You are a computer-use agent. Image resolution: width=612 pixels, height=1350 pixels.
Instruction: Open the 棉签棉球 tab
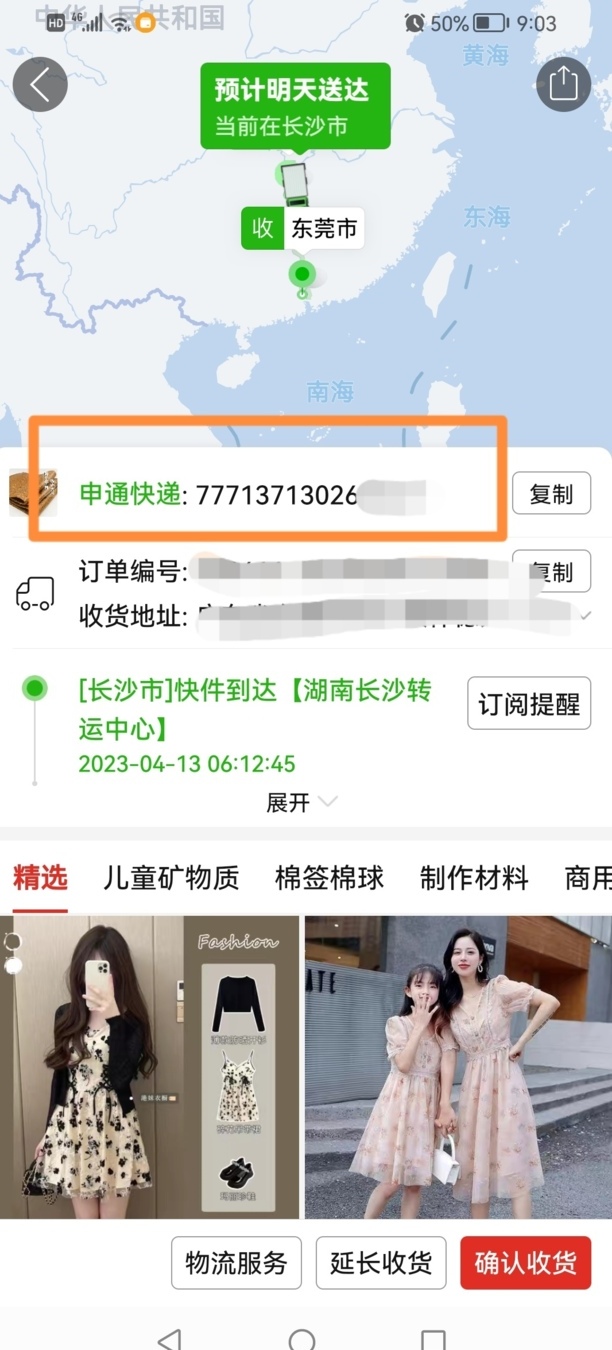329,878
